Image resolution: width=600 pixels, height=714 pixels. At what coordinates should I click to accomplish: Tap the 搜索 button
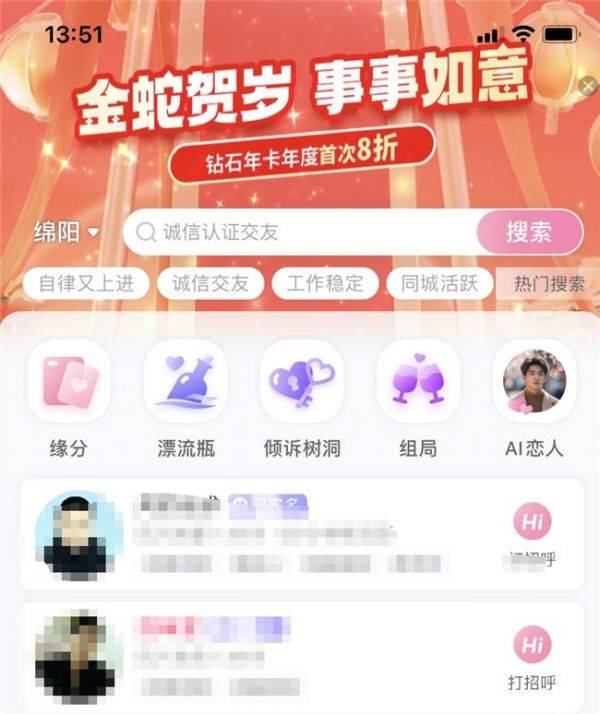pos(529,233)
